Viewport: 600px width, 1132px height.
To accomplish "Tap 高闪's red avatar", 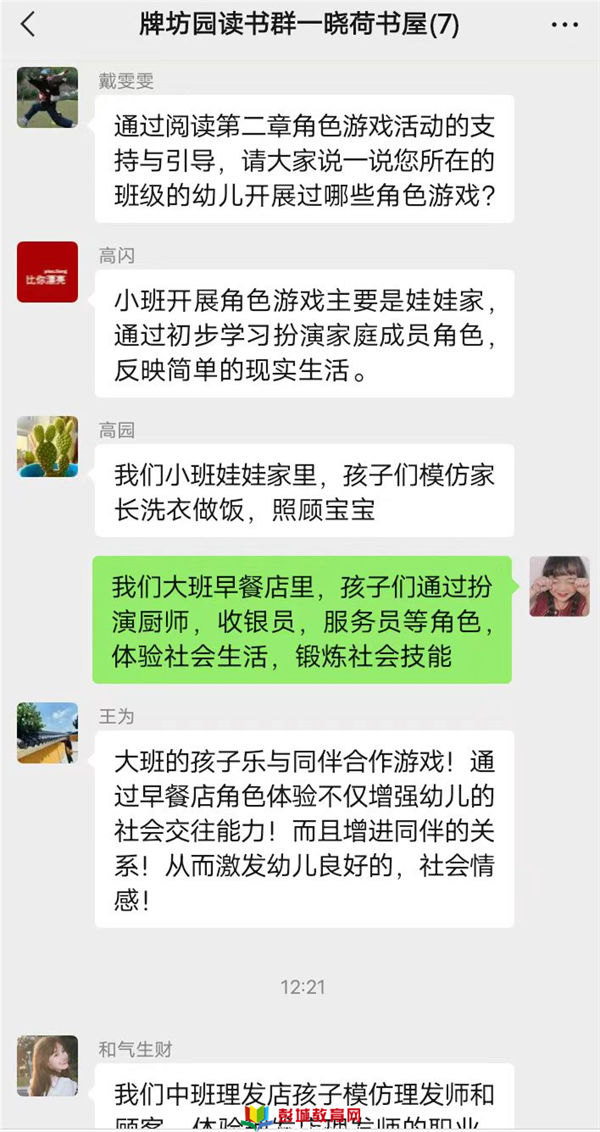I will [x=47, y=272].
